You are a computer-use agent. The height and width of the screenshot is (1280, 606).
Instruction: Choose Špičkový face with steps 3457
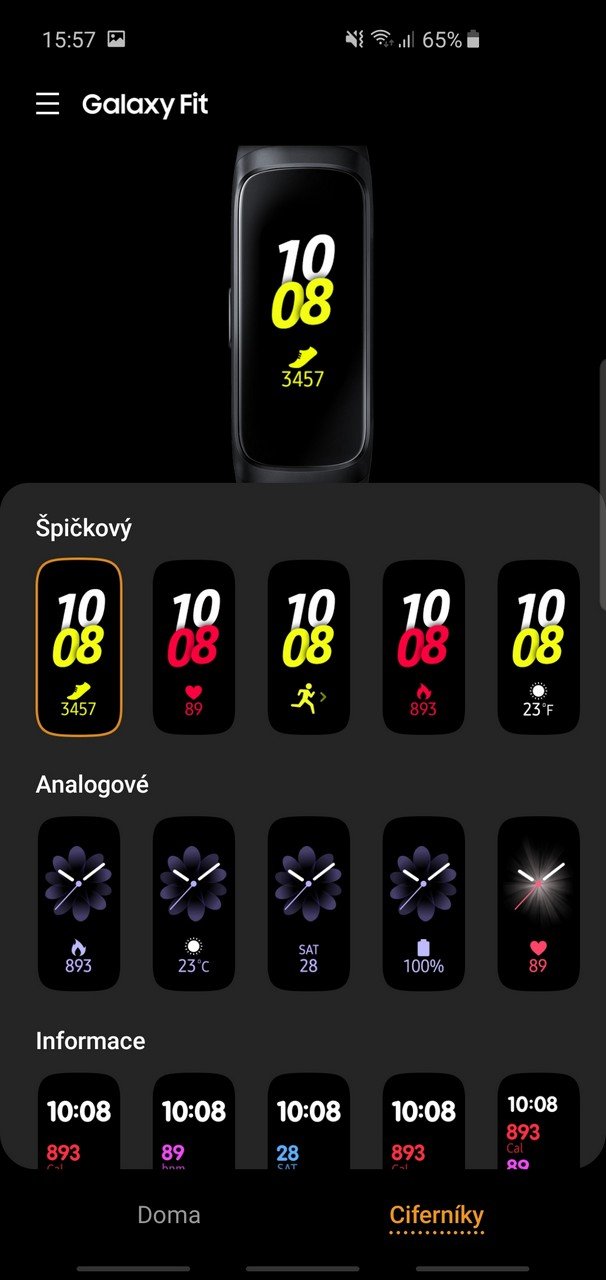[79, 647]
